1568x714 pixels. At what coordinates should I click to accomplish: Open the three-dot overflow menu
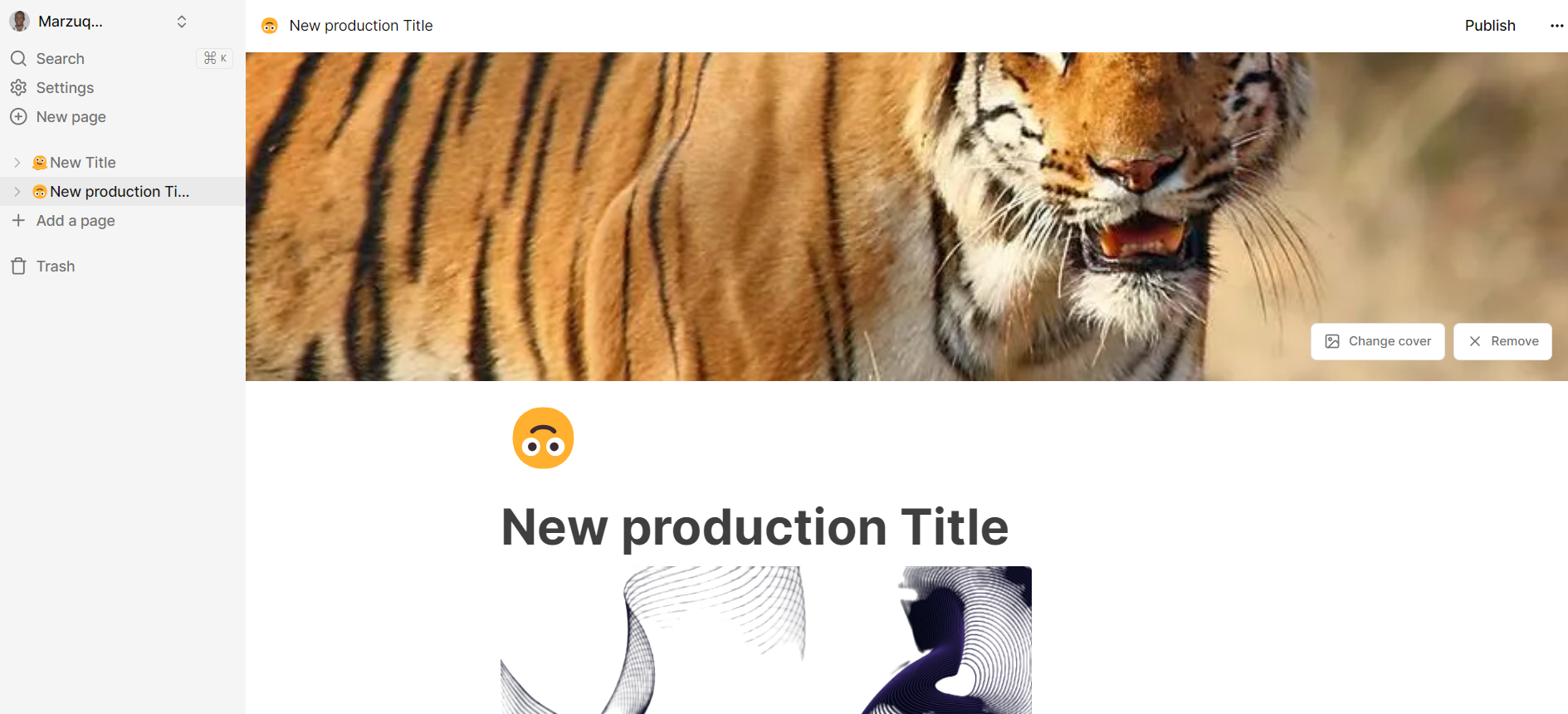coord(1556,25)
